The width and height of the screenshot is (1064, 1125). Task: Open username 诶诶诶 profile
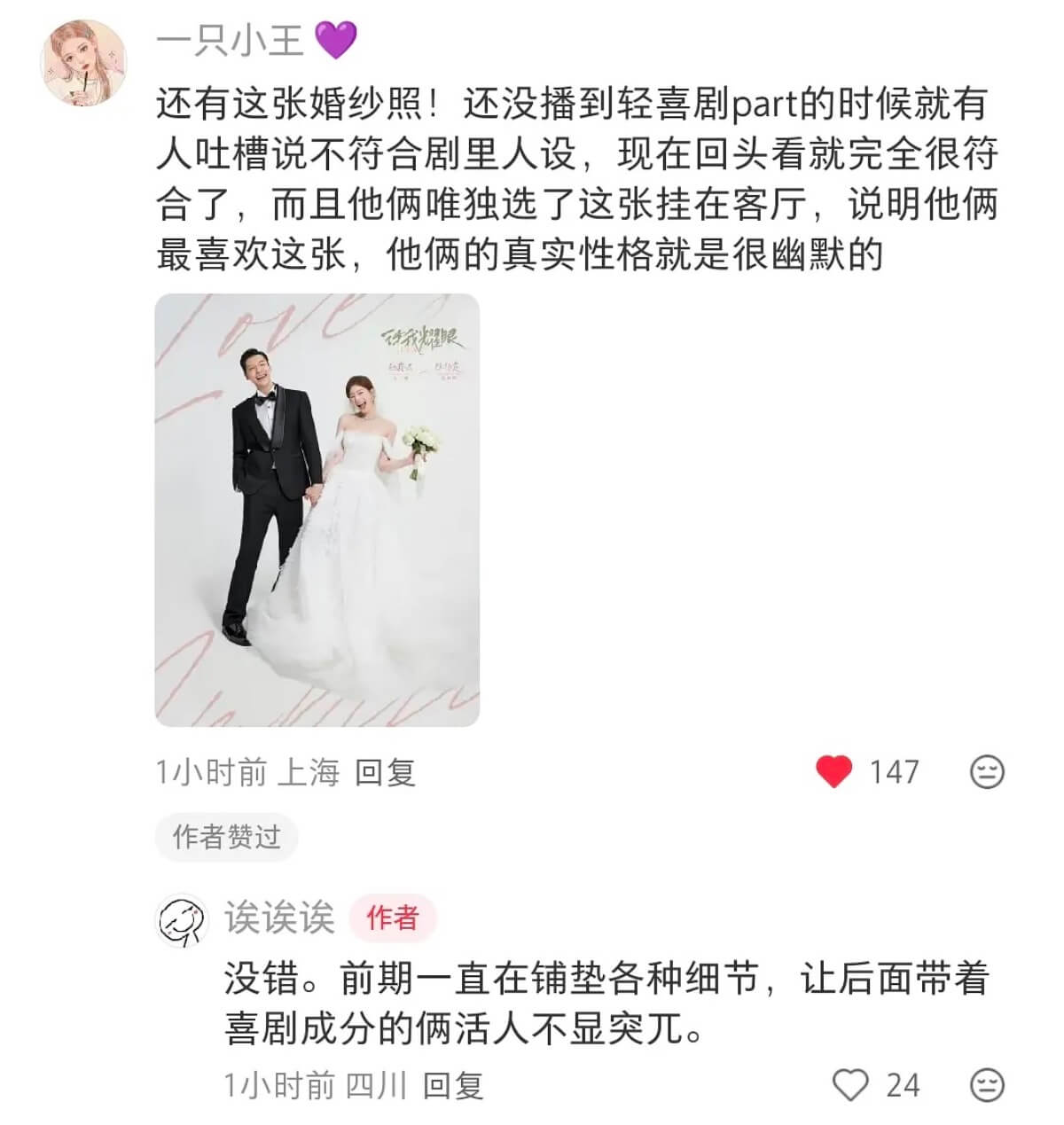tap(279, 918)
